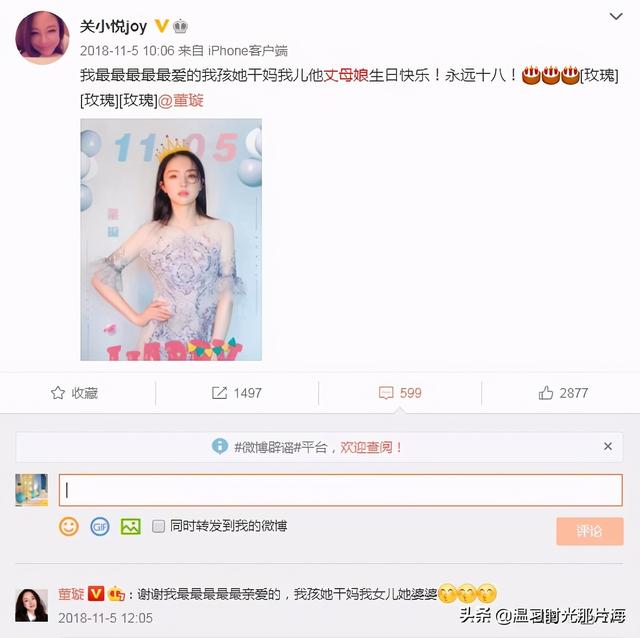Dismiss the 微博辟谣 notice banner

(608, 447)
